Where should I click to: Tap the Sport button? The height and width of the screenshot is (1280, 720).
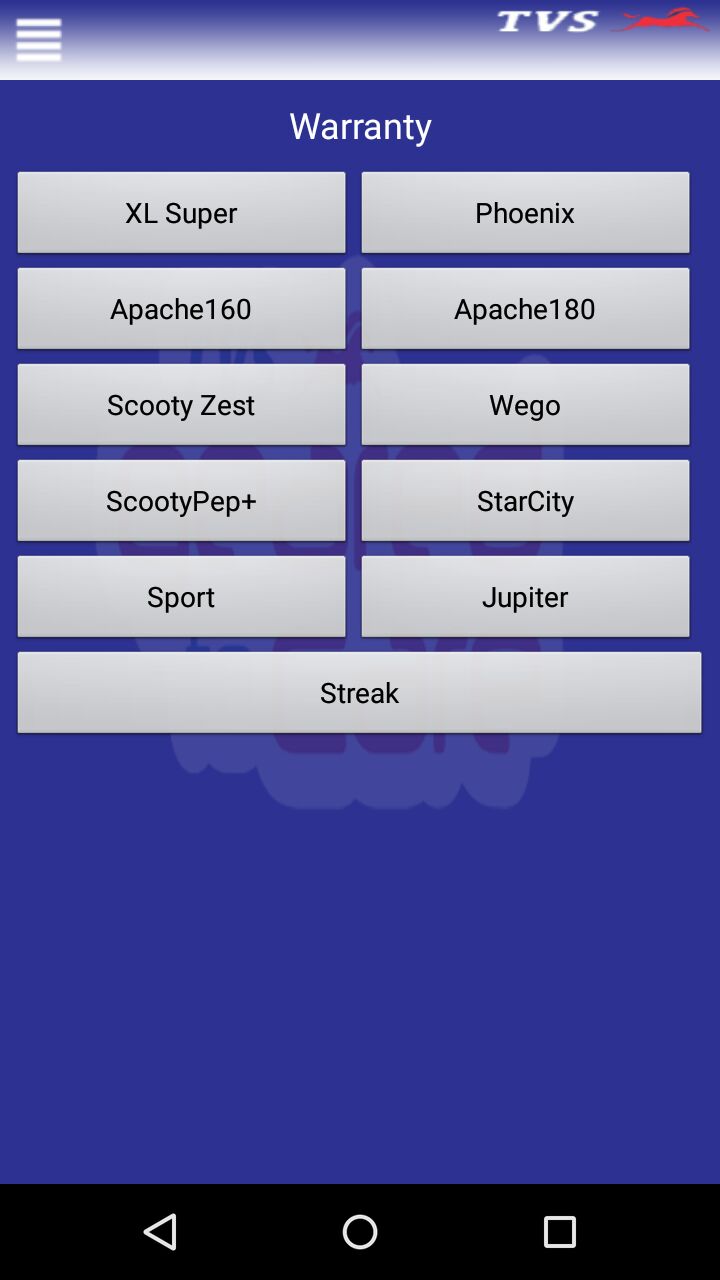pos(181,596)
